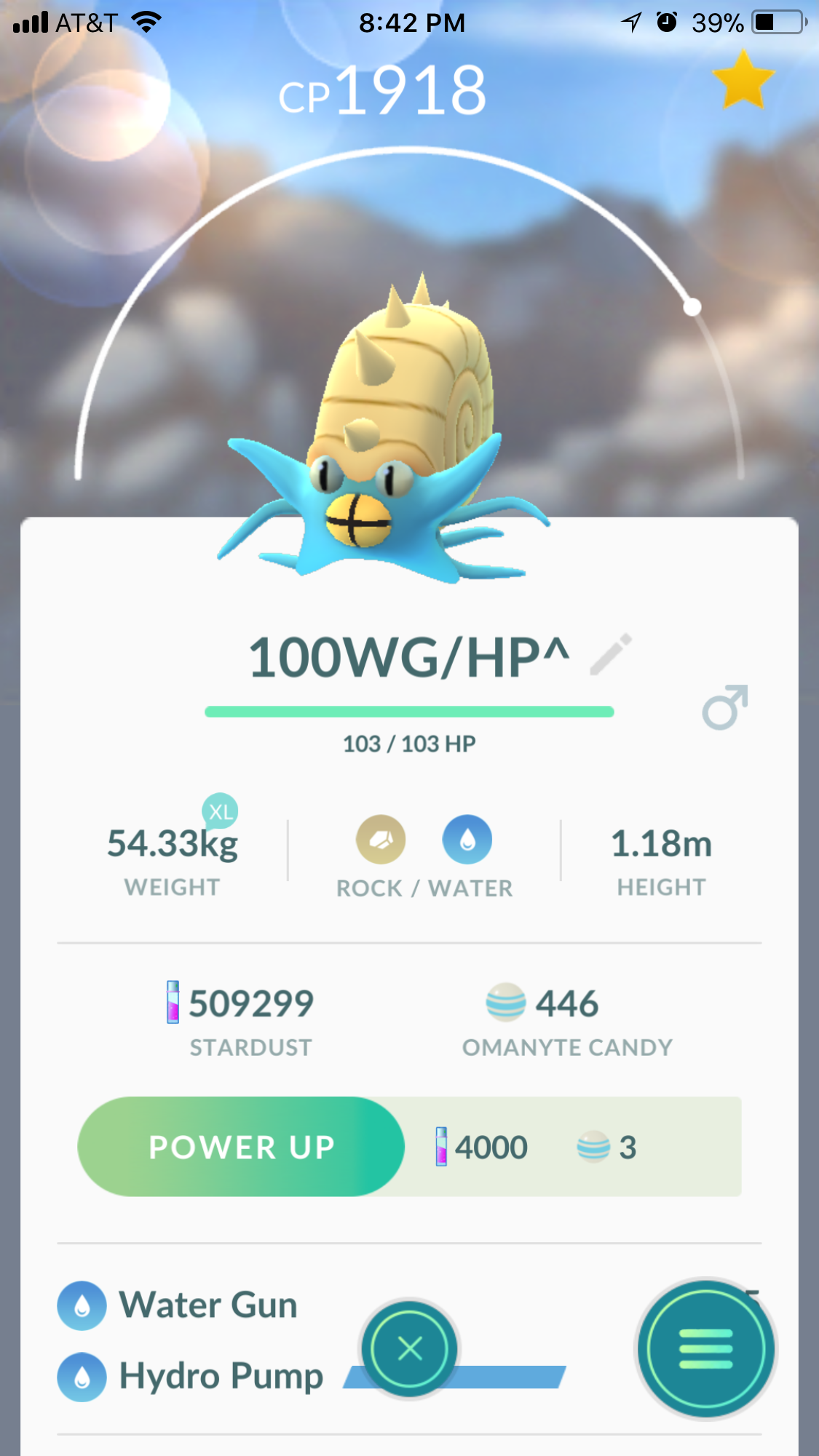The image size is (819, 1456).
Task: Edit the nickname with the pencil icon
Action: click(x=610, y=654)
